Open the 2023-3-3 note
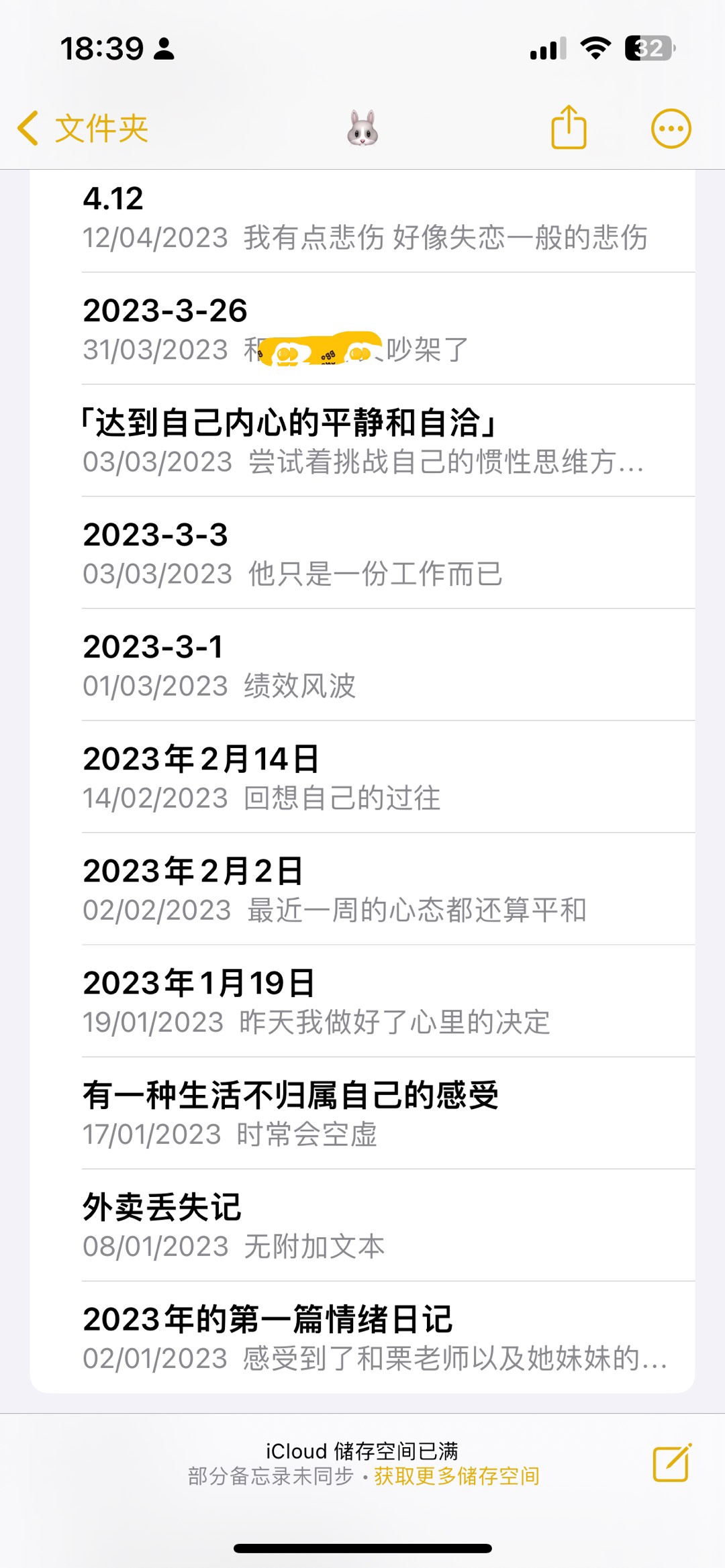This screenshot has height=1568, width=725. click(x=362, y=553)
